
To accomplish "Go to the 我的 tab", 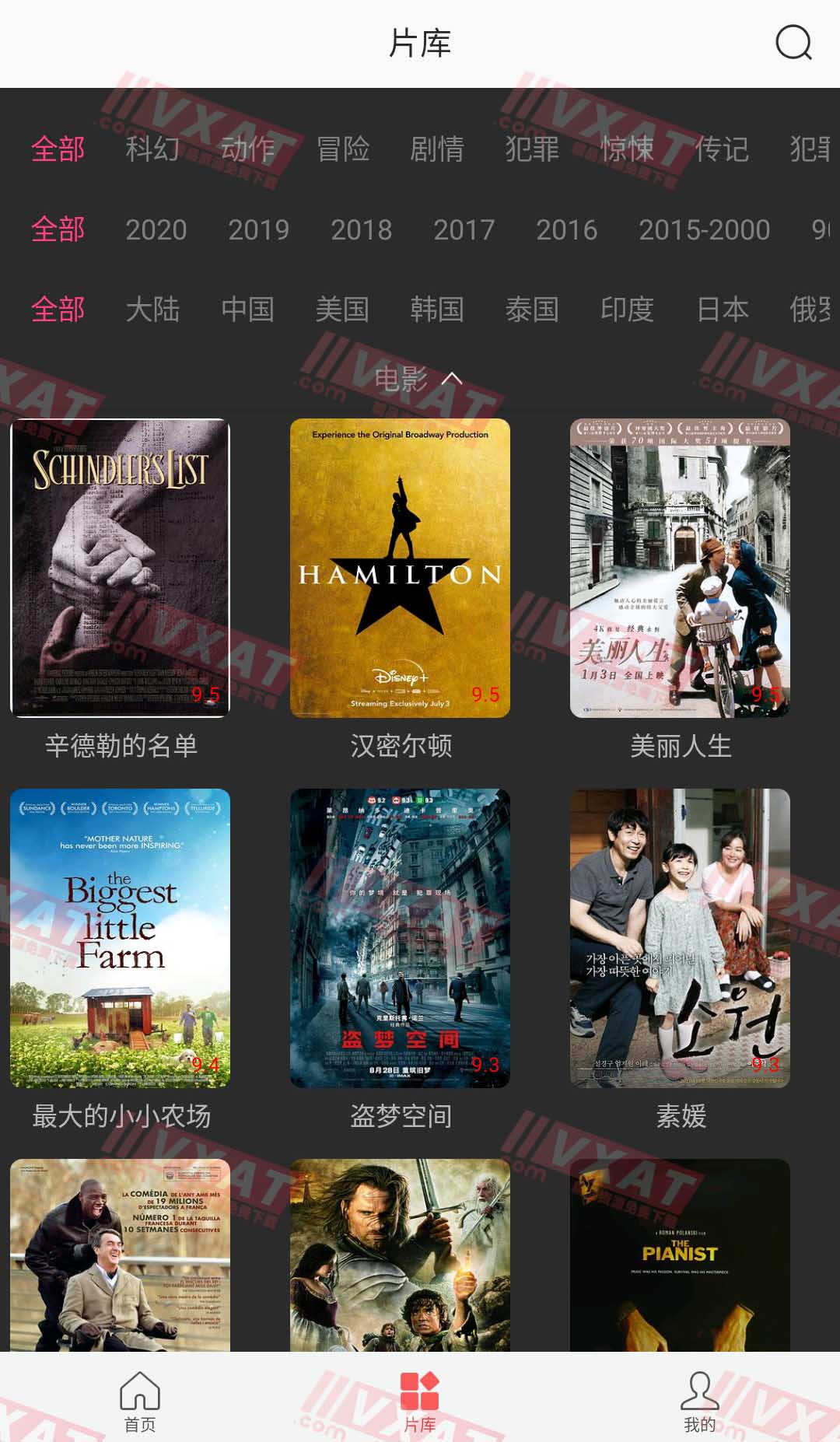I will click(x=699, y=1401).
